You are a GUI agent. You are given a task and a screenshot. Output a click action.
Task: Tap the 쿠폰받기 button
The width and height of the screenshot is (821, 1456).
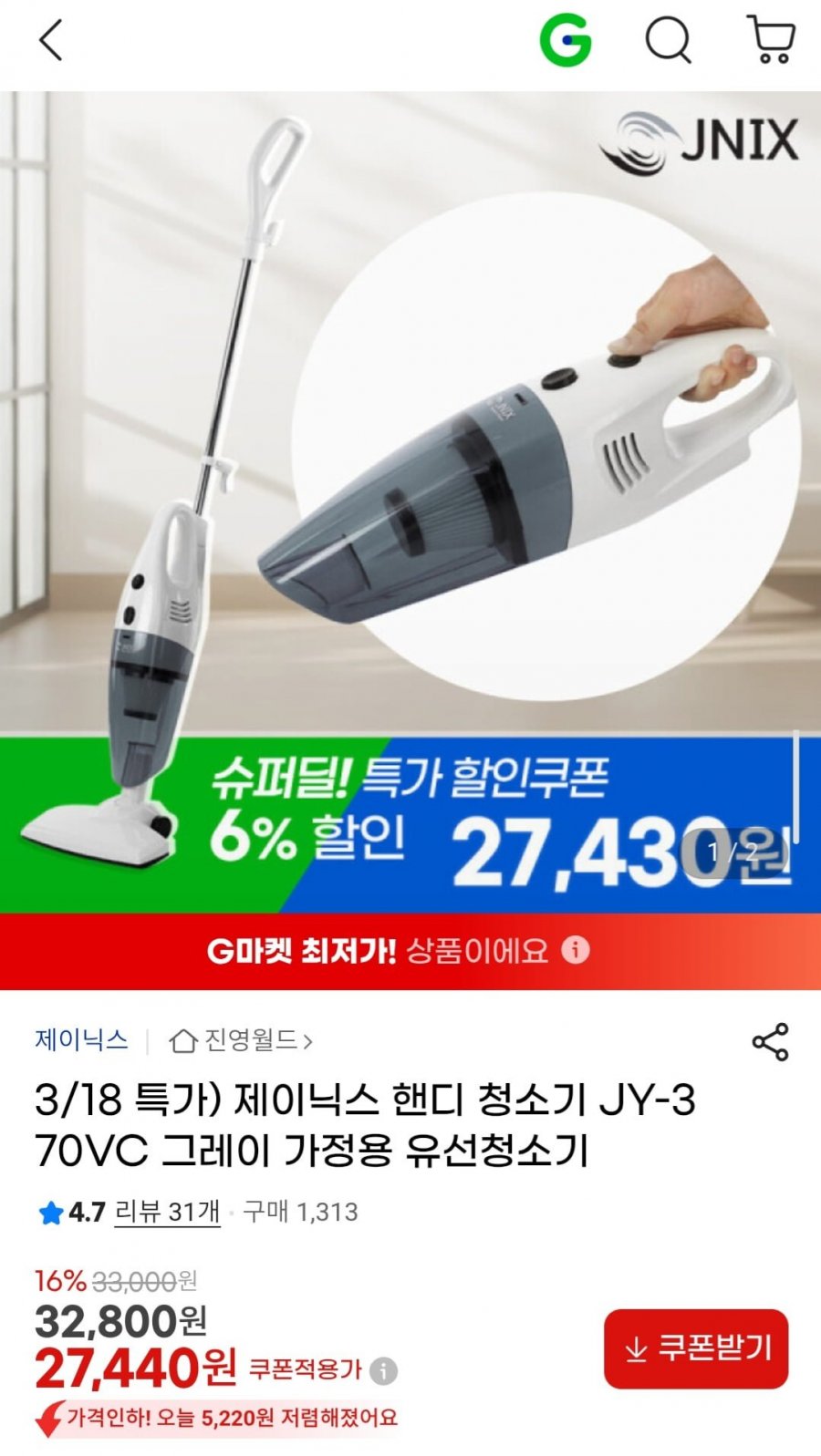point(696,1348)
